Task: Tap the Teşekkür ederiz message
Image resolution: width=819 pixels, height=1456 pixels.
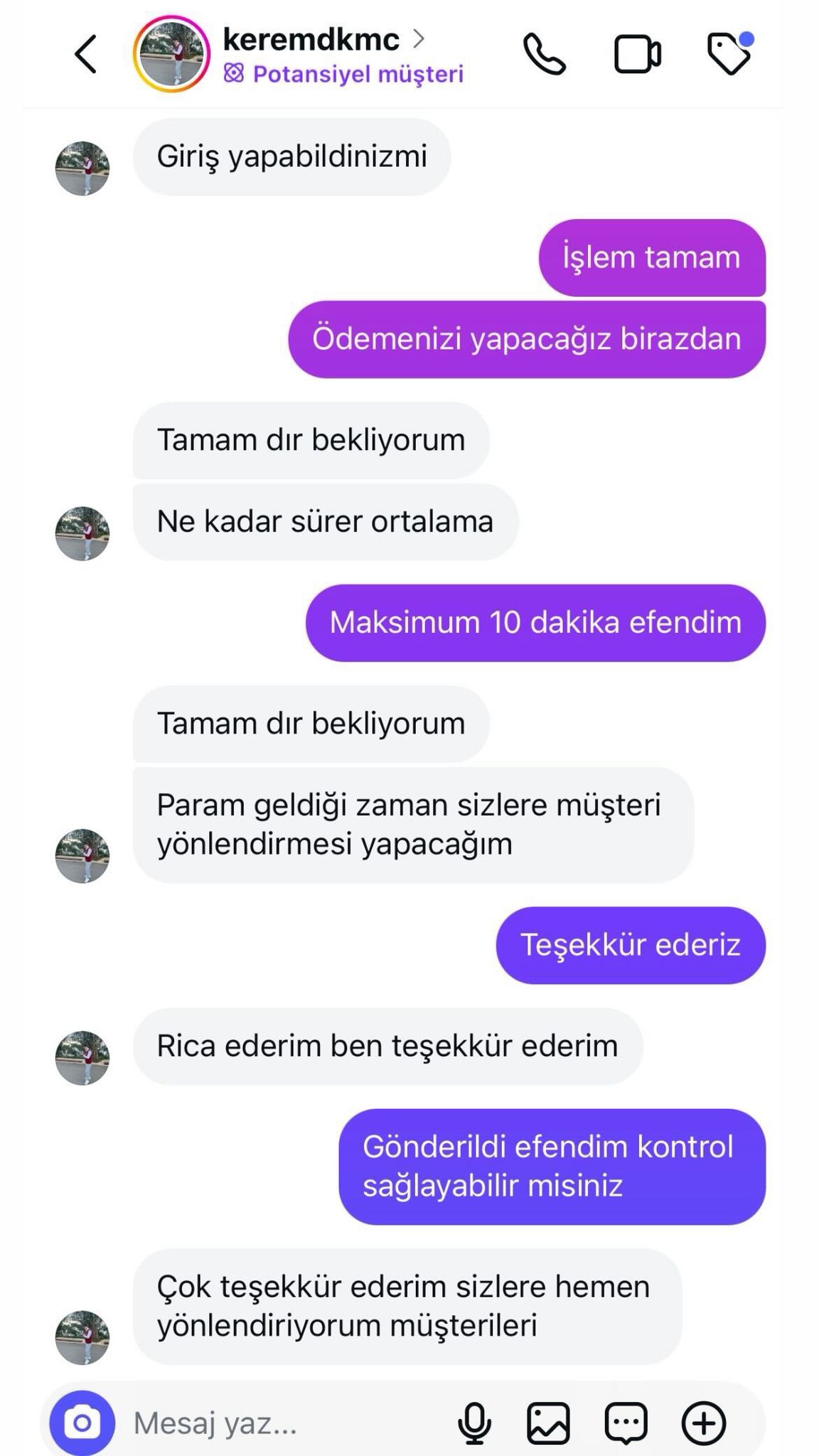Action: 630,946
